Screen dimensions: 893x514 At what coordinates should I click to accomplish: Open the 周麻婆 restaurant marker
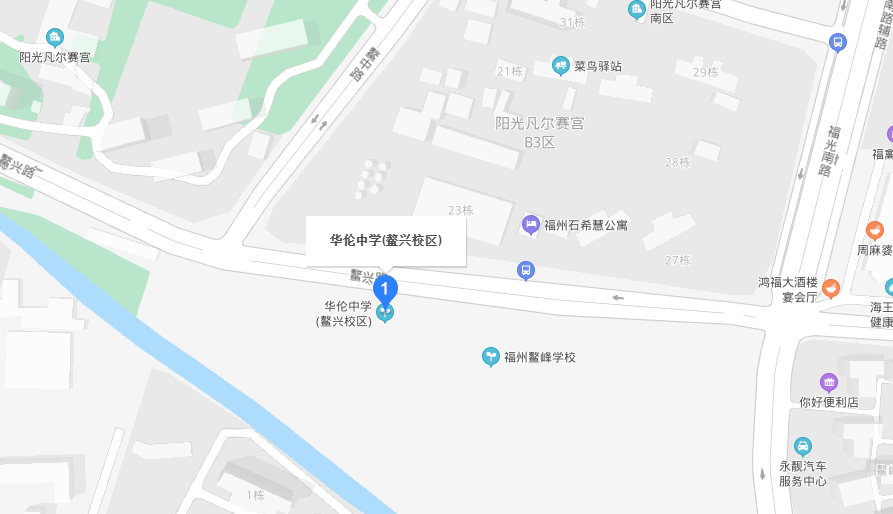click(x=875, y=230)
